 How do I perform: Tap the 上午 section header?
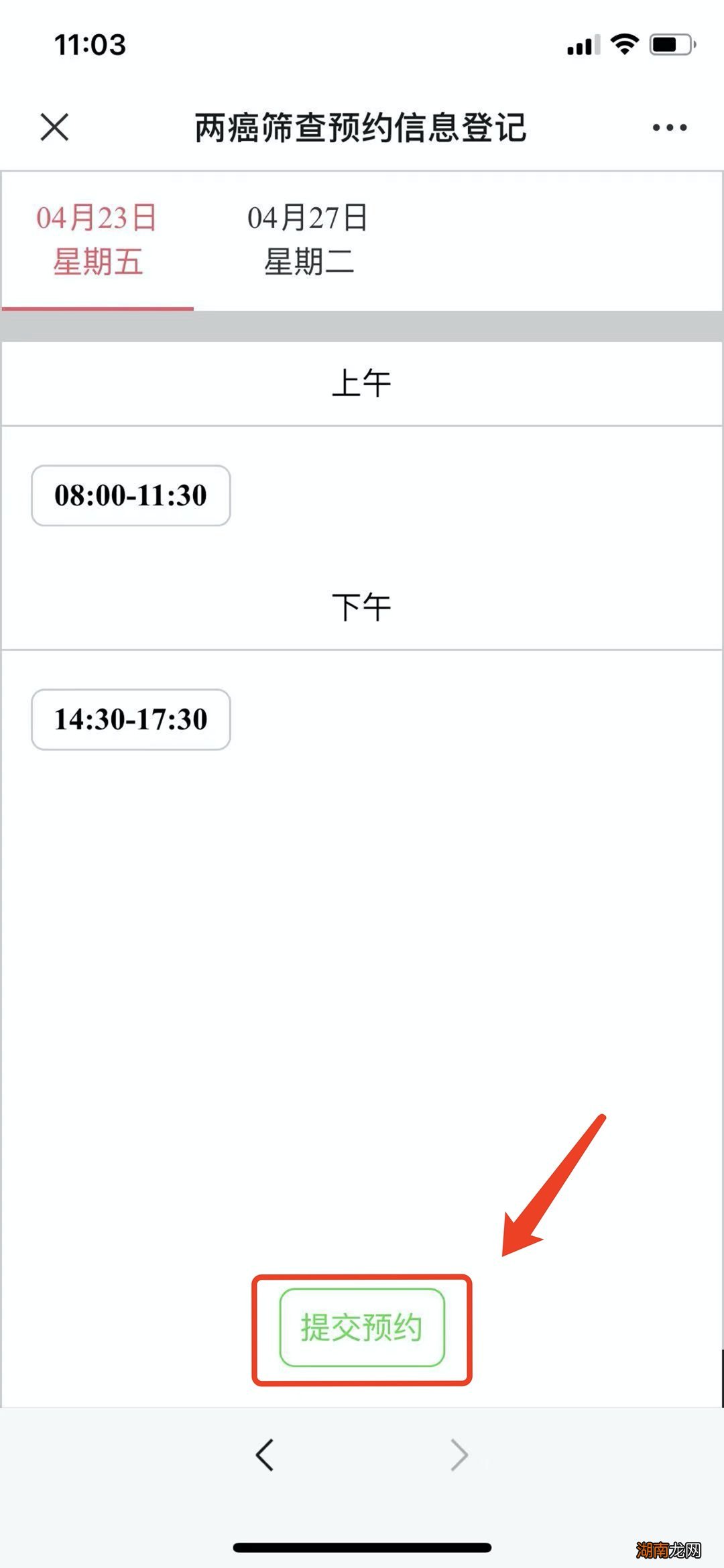click(362, 382)
